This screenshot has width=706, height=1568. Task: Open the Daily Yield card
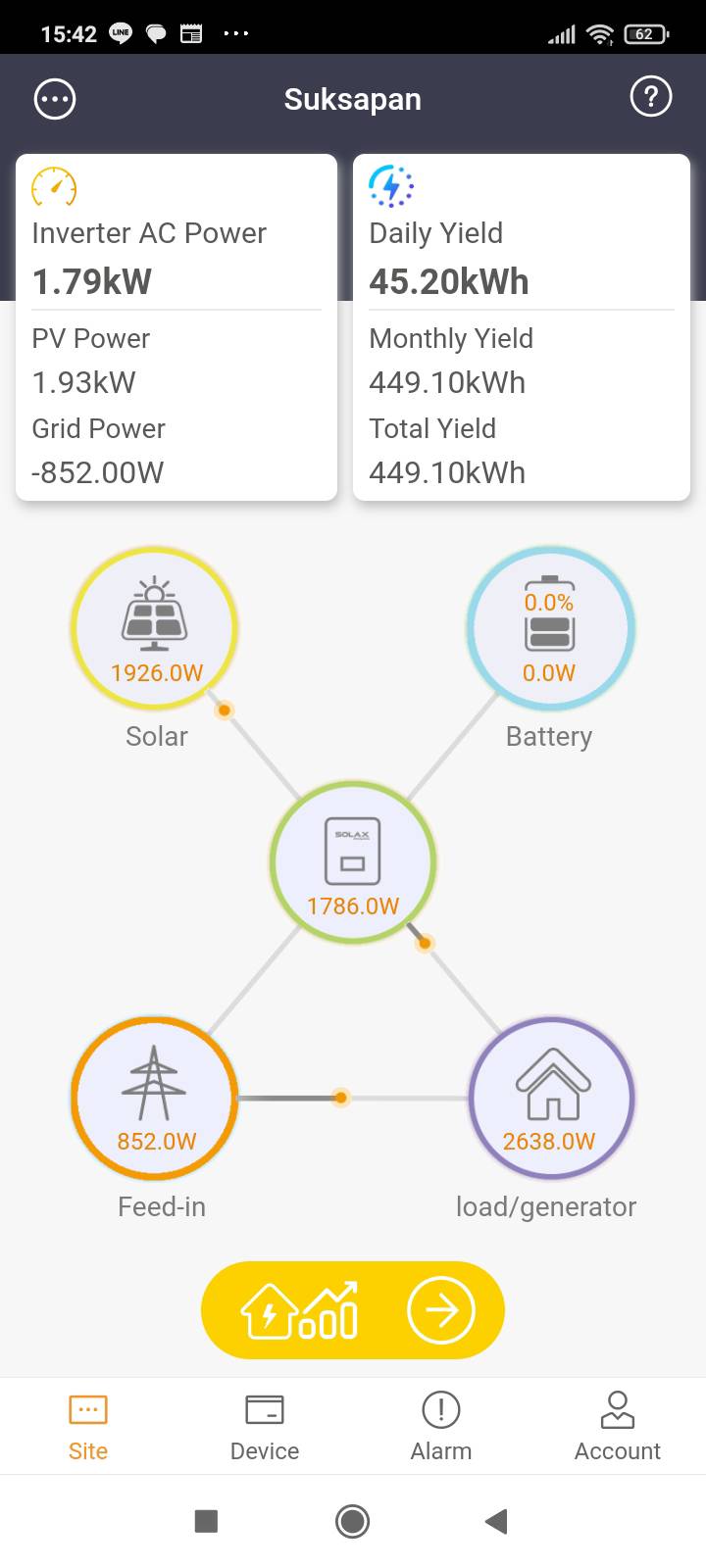tap(522, 327)
